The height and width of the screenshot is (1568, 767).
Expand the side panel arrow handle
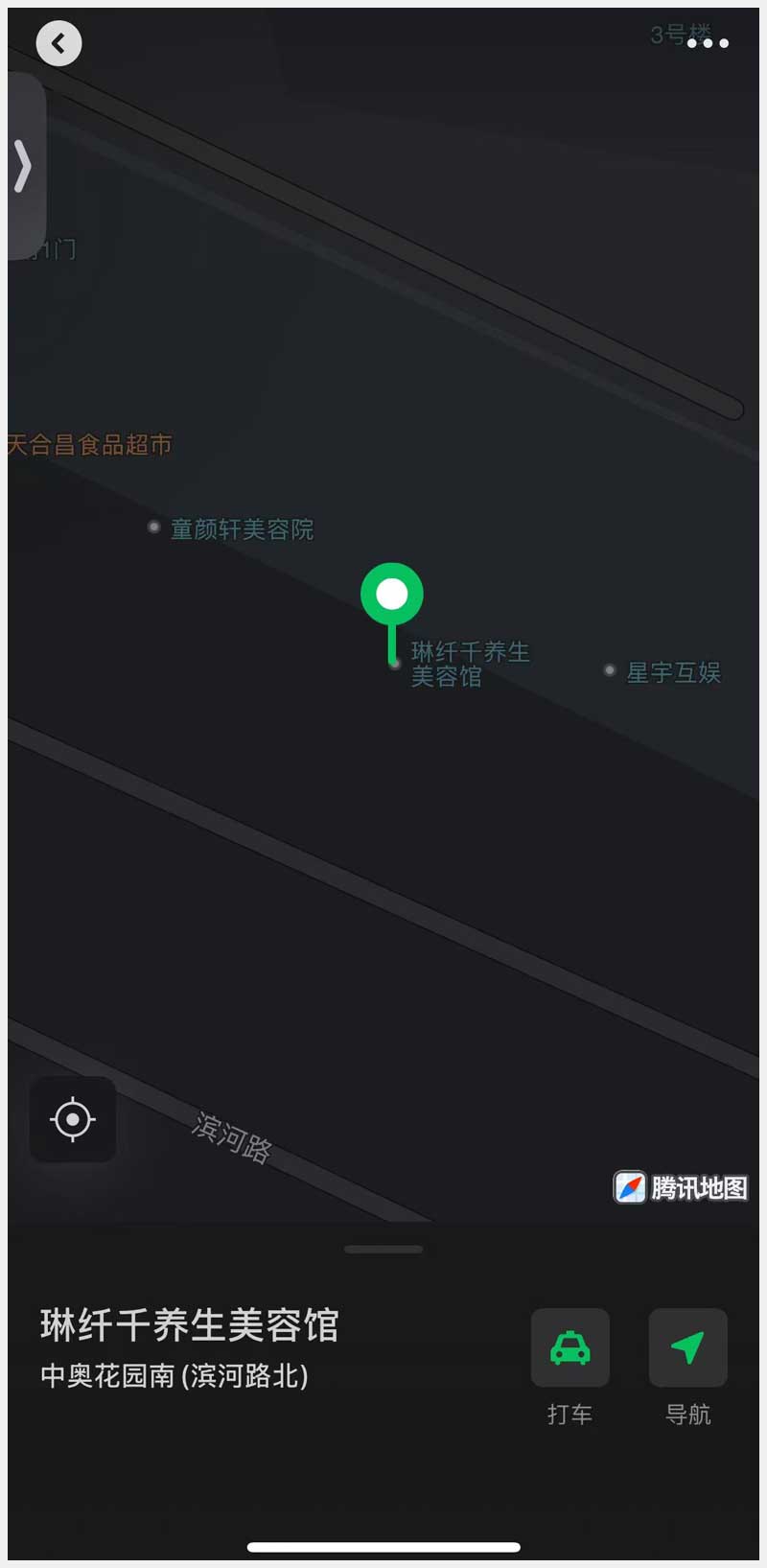point(24,166)
